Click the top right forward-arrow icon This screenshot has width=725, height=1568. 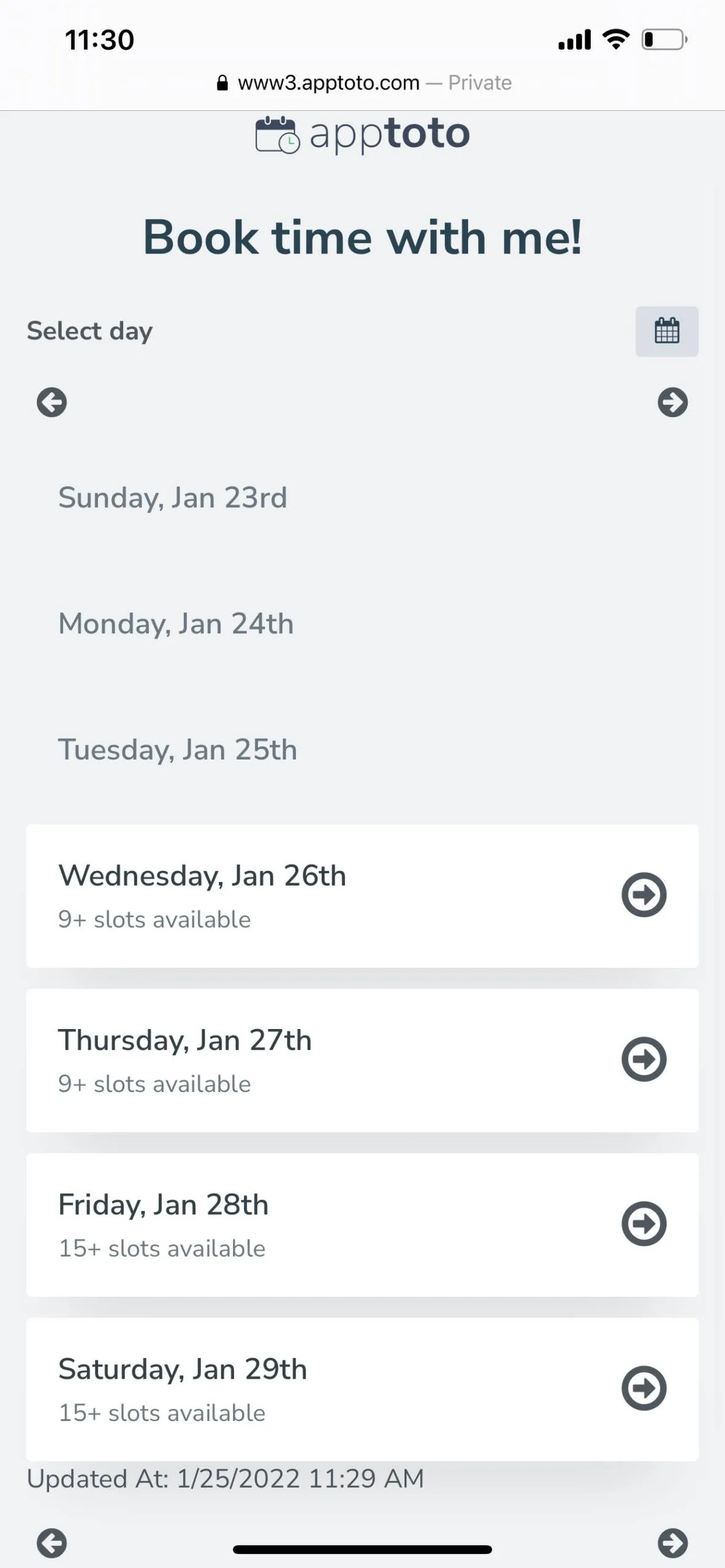pos(673,403)
